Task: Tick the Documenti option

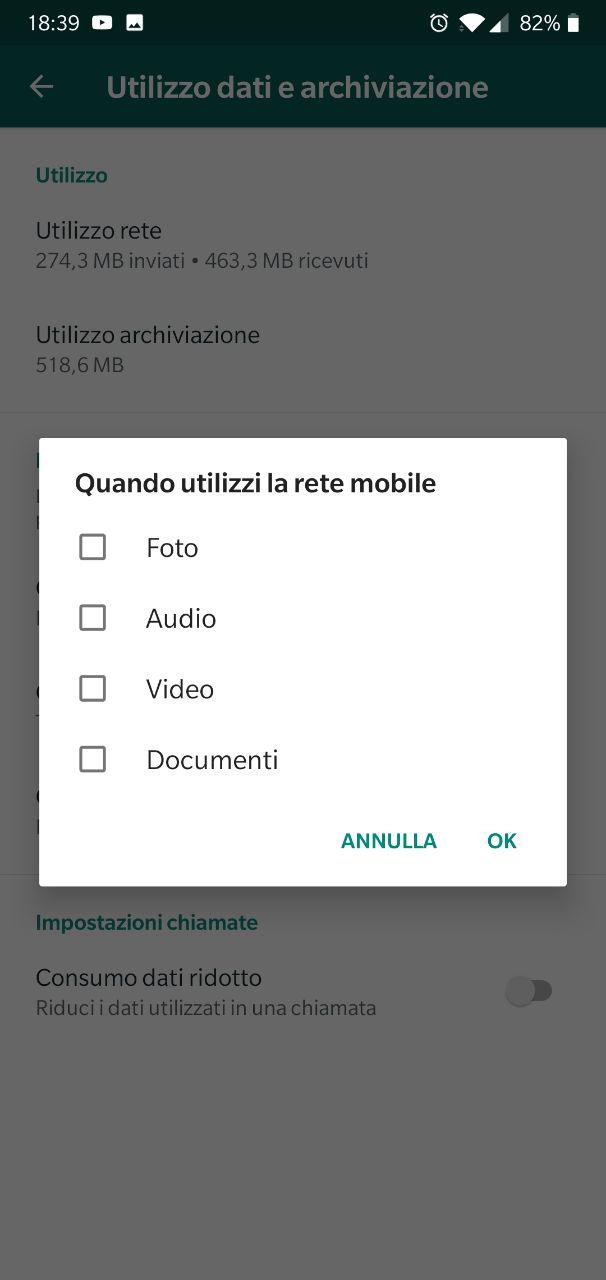Action: (x=92, y=760)
